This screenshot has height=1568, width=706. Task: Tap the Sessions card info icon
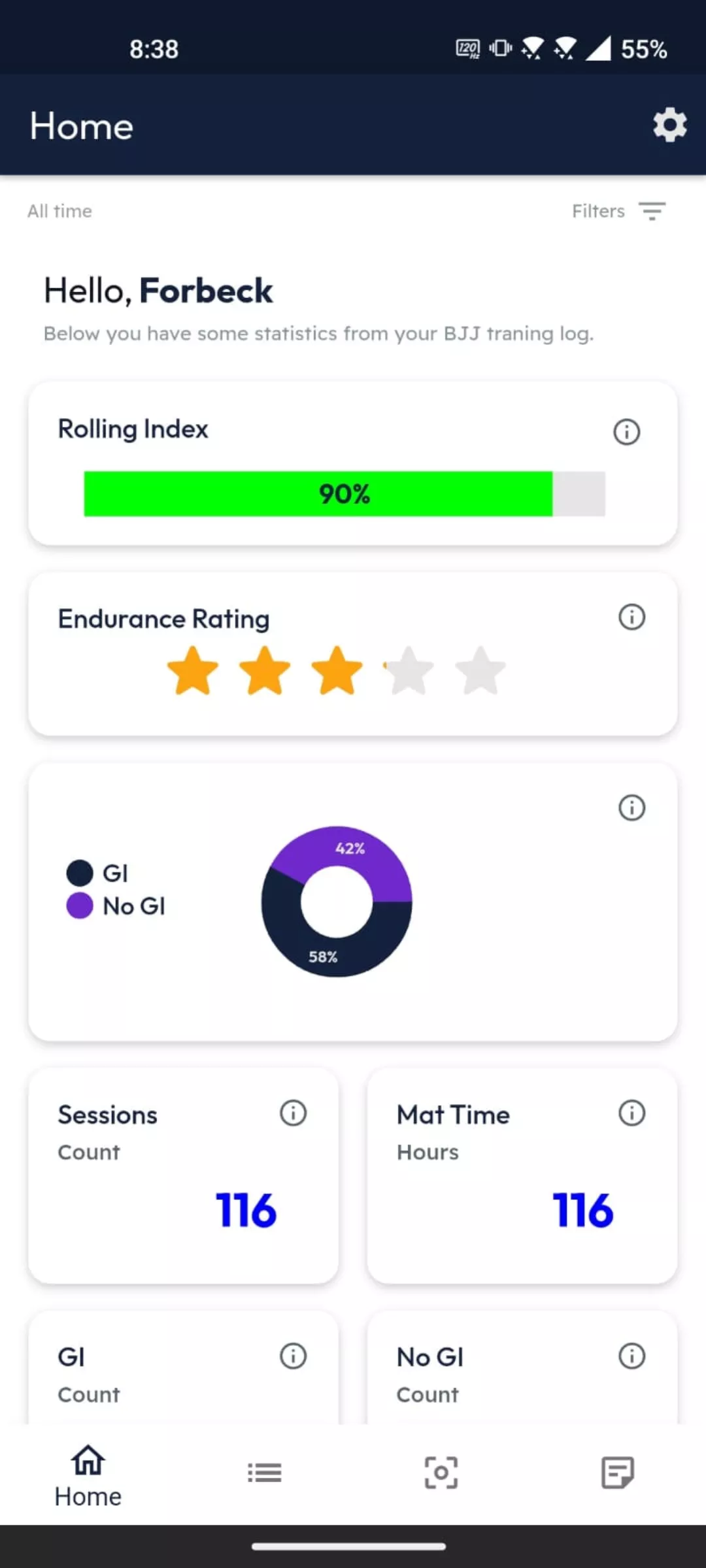(292, 1113)
